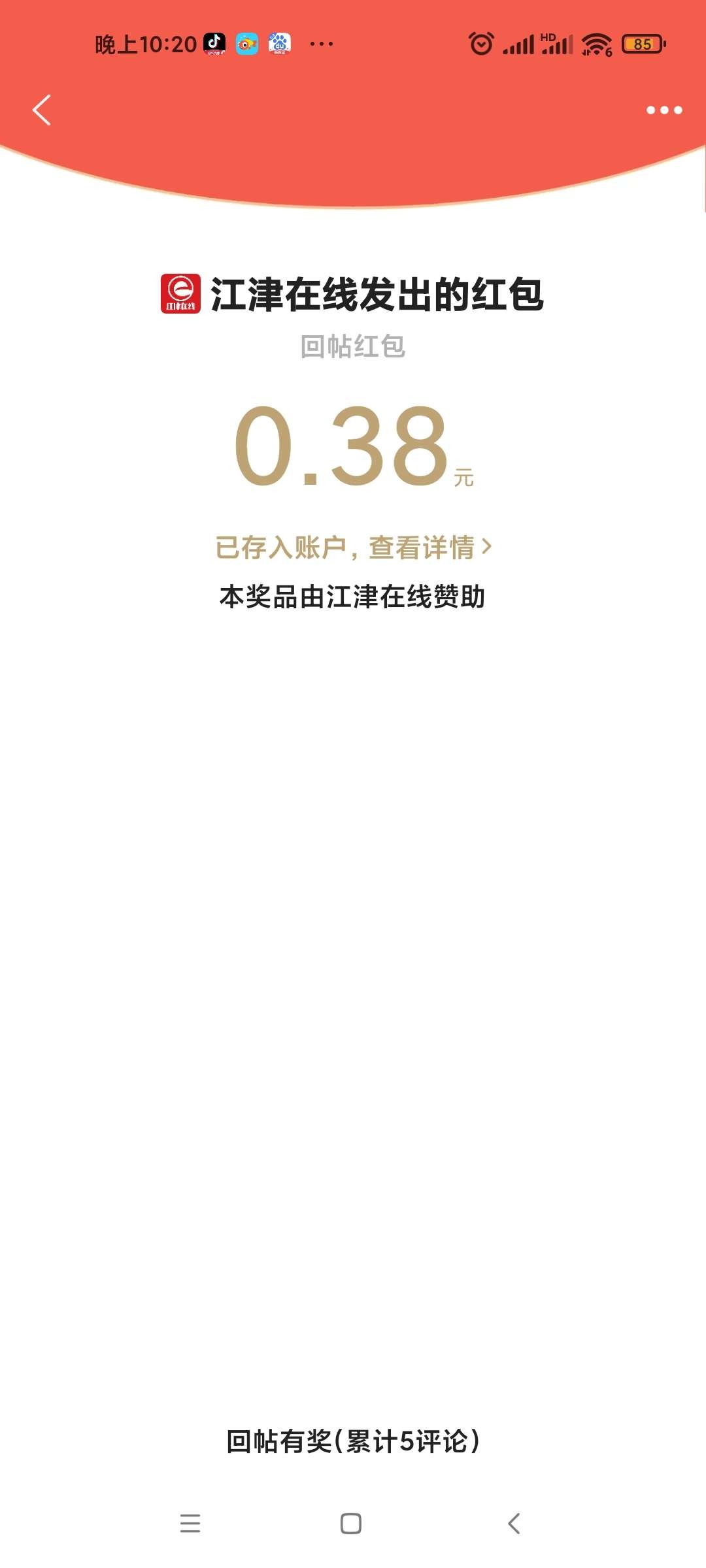Open the three-dot overflow menu
Image resolution: width=706 pixels, height=1568 pixels.
664,110
